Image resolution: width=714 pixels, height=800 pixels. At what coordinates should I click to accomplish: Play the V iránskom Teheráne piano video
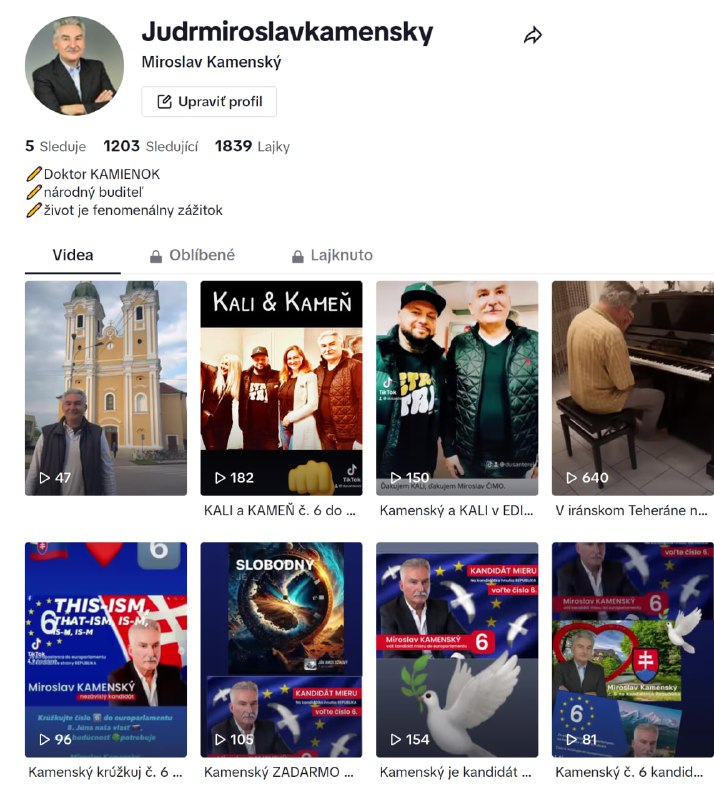click(x=632, y=388)
